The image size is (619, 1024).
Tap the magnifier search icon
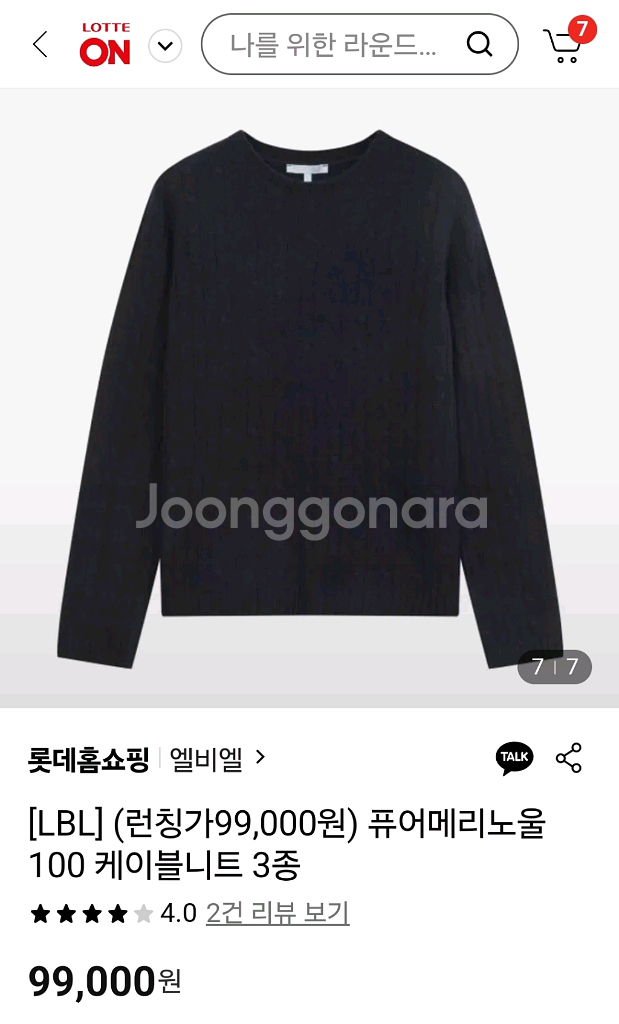pos(479,44)
